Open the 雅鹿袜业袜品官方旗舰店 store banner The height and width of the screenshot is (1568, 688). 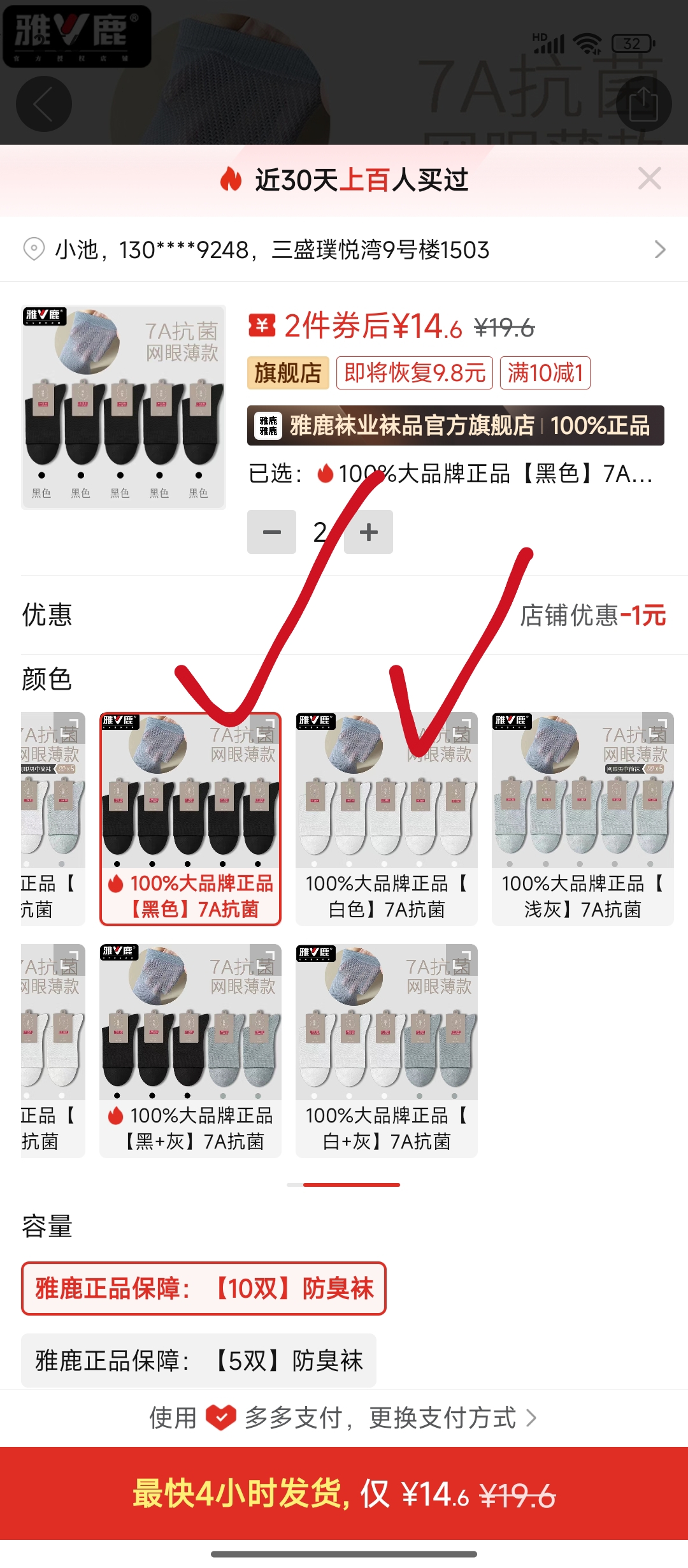[455, 426]
